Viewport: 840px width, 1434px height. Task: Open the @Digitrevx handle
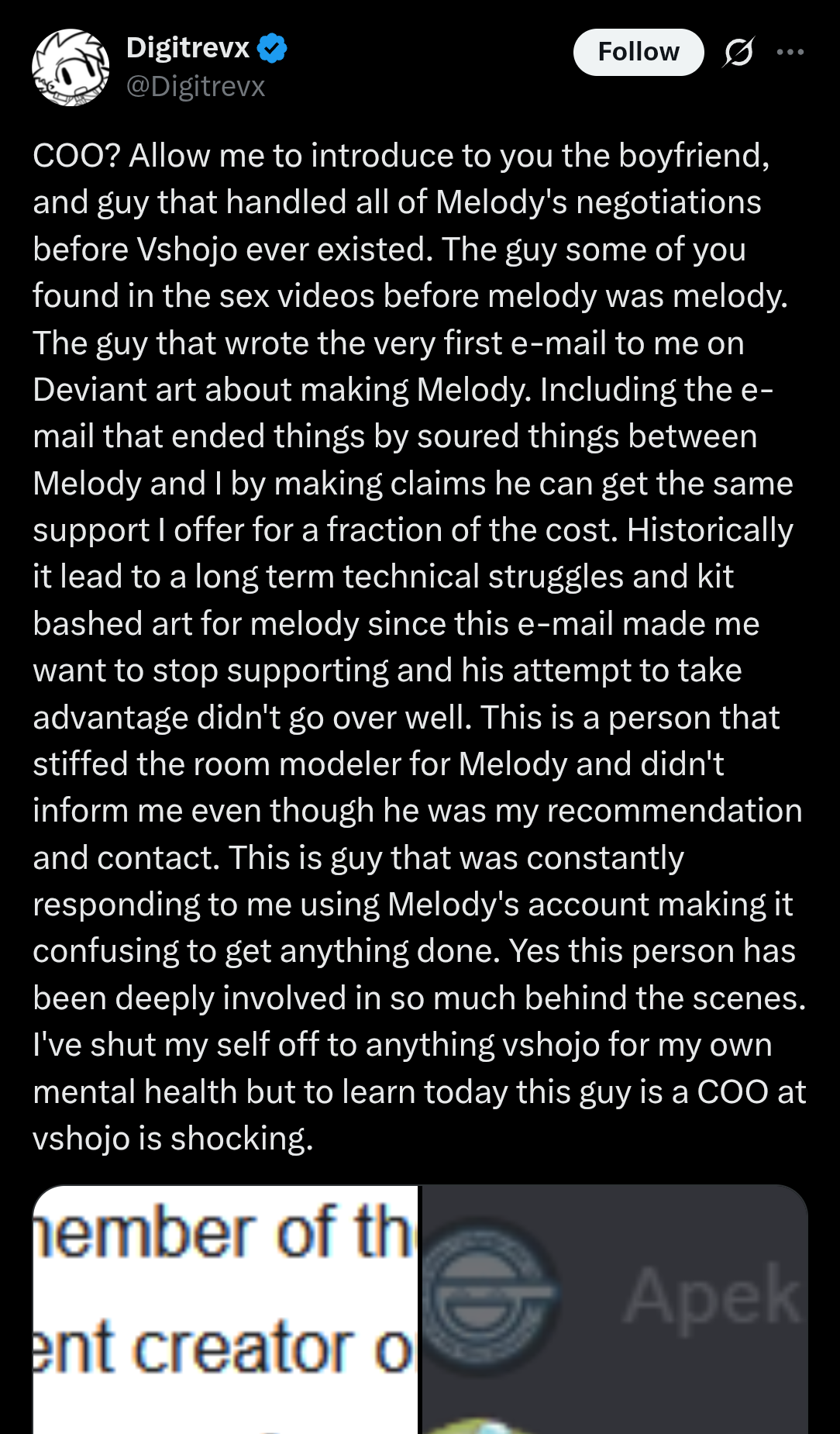coord(195,86)
